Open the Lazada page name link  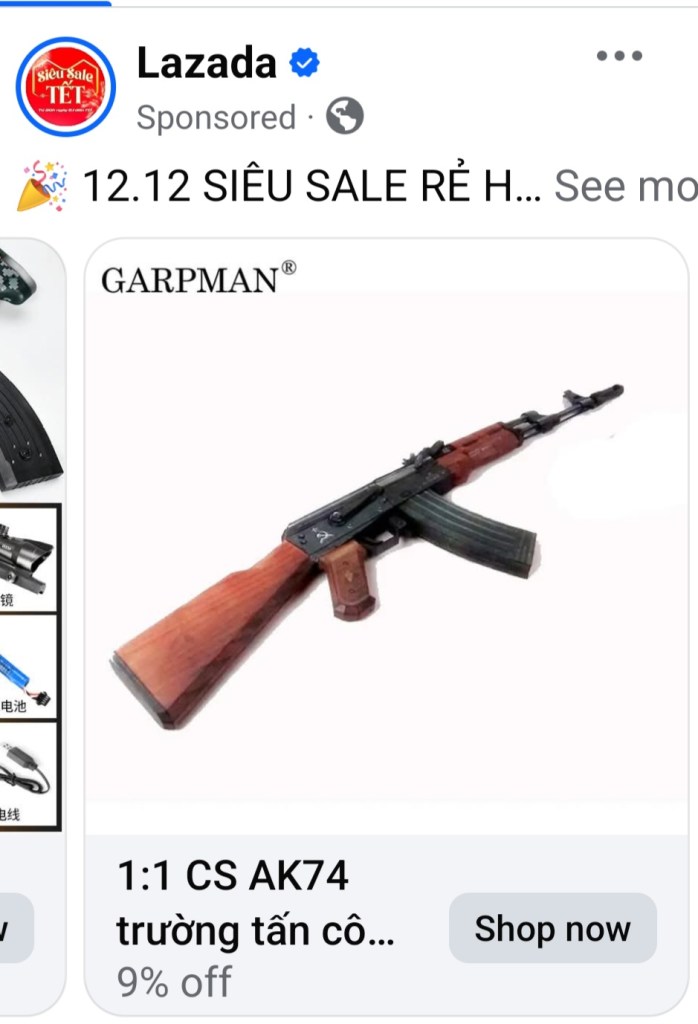tap(206, 64)
